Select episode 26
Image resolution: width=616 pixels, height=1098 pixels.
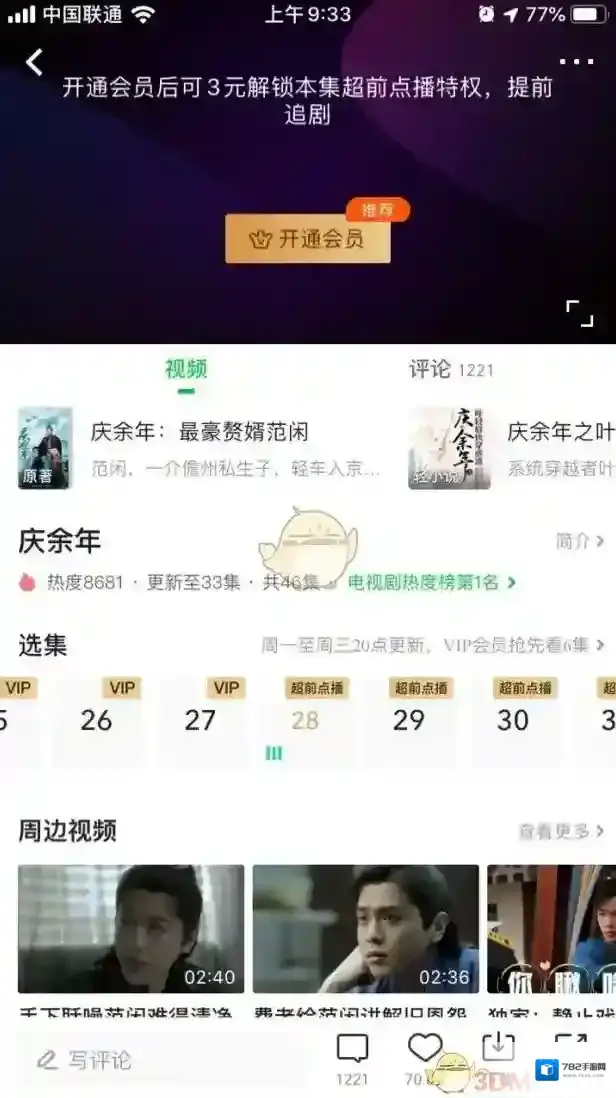(x=96, y=719)
